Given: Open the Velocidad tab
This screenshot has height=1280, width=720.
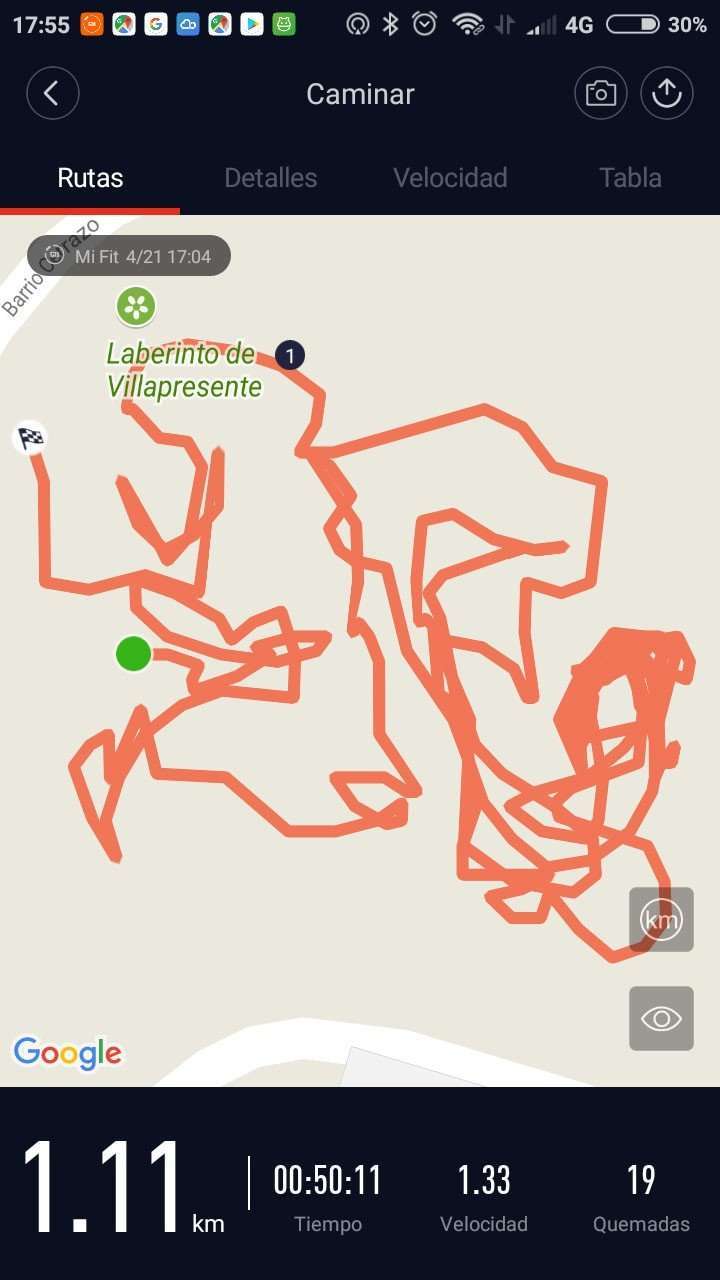Looking at the screenshot, I should point(450,178).
